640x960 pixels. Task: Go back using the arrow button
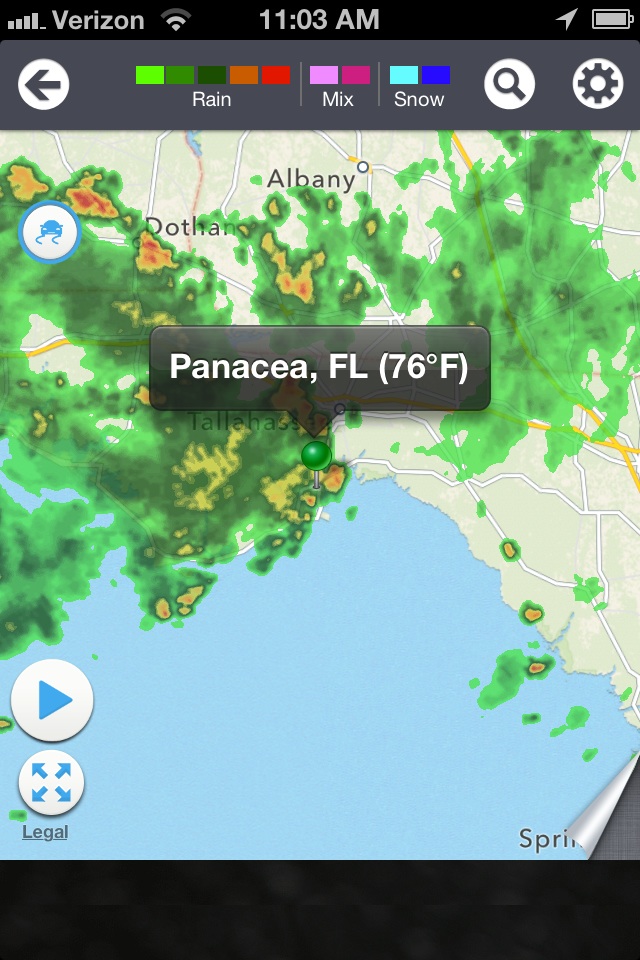(x=43, y=84)
